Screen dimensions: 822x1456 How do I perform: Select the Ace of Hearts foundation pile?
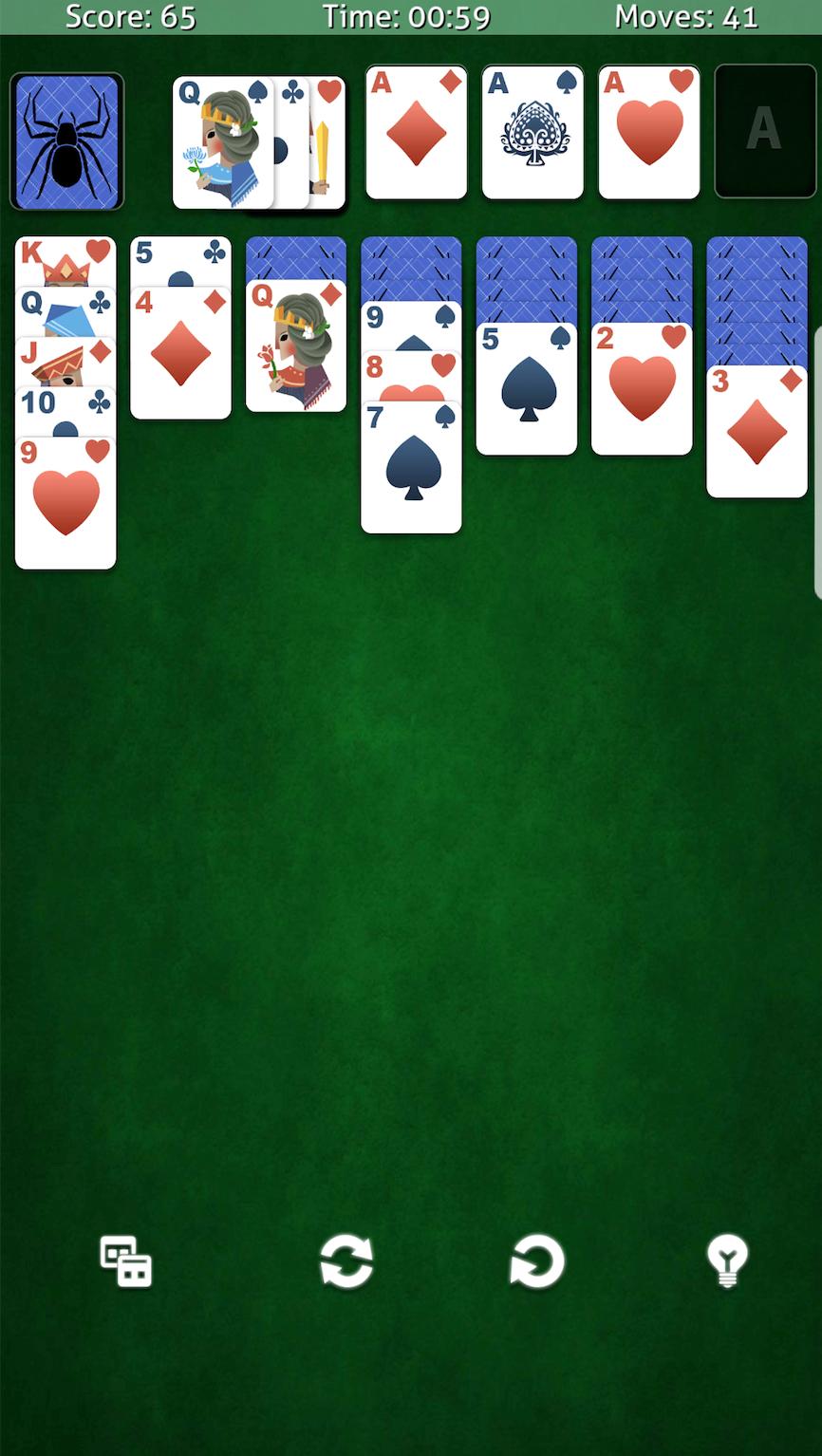(648, 132)
